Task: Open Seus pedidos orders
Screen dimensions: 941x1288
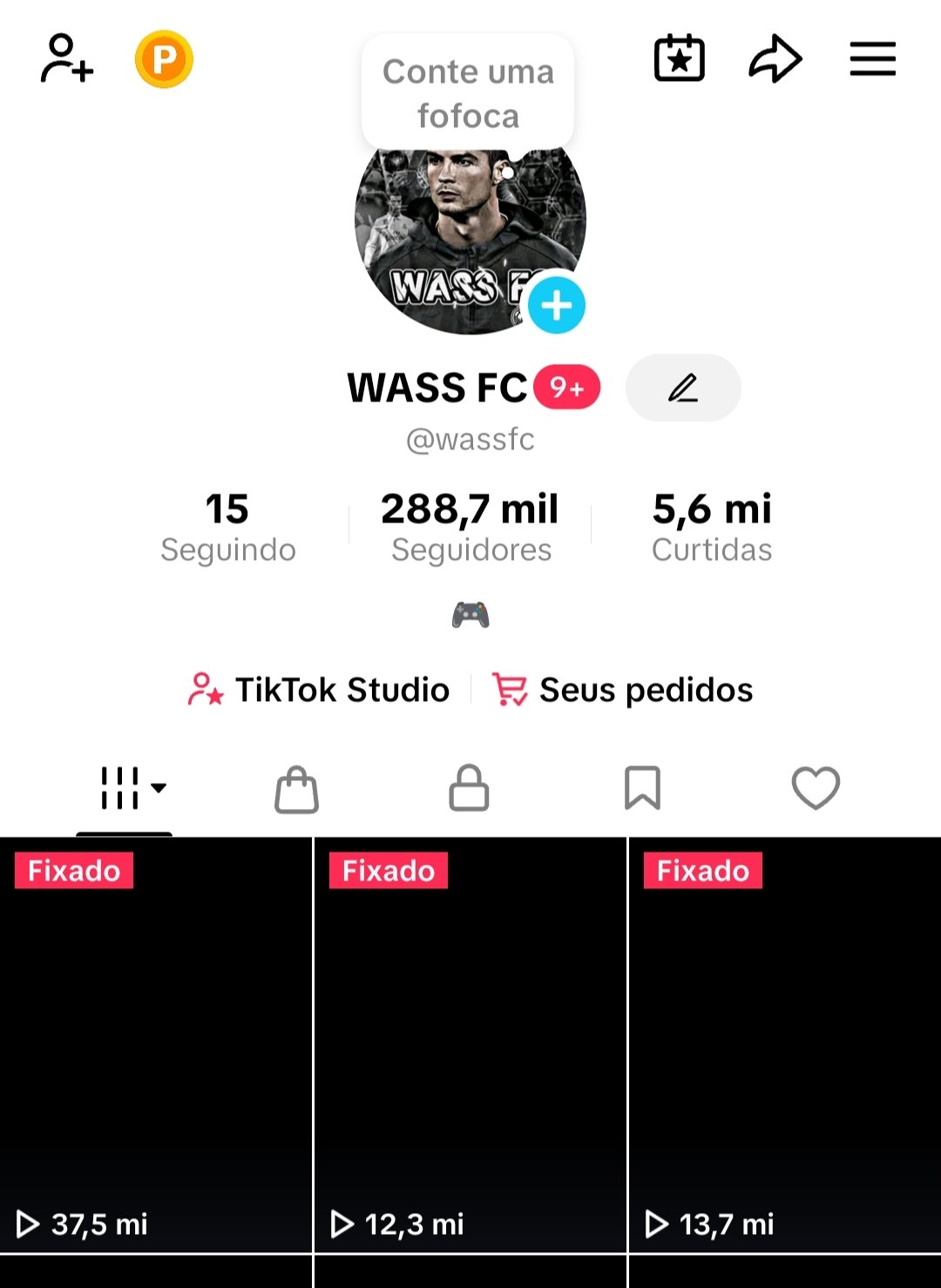Action: pos(622,690)
